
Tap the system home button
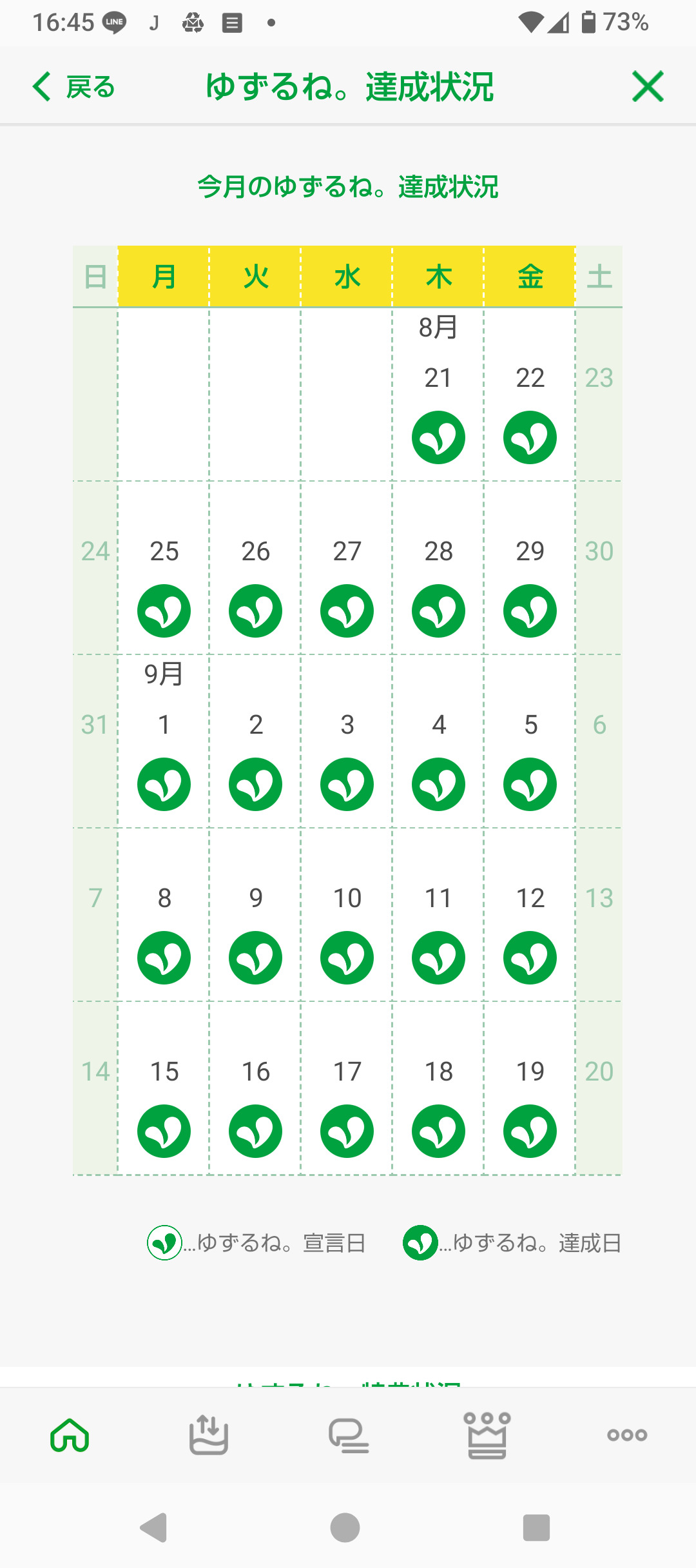coord(345,1527)
